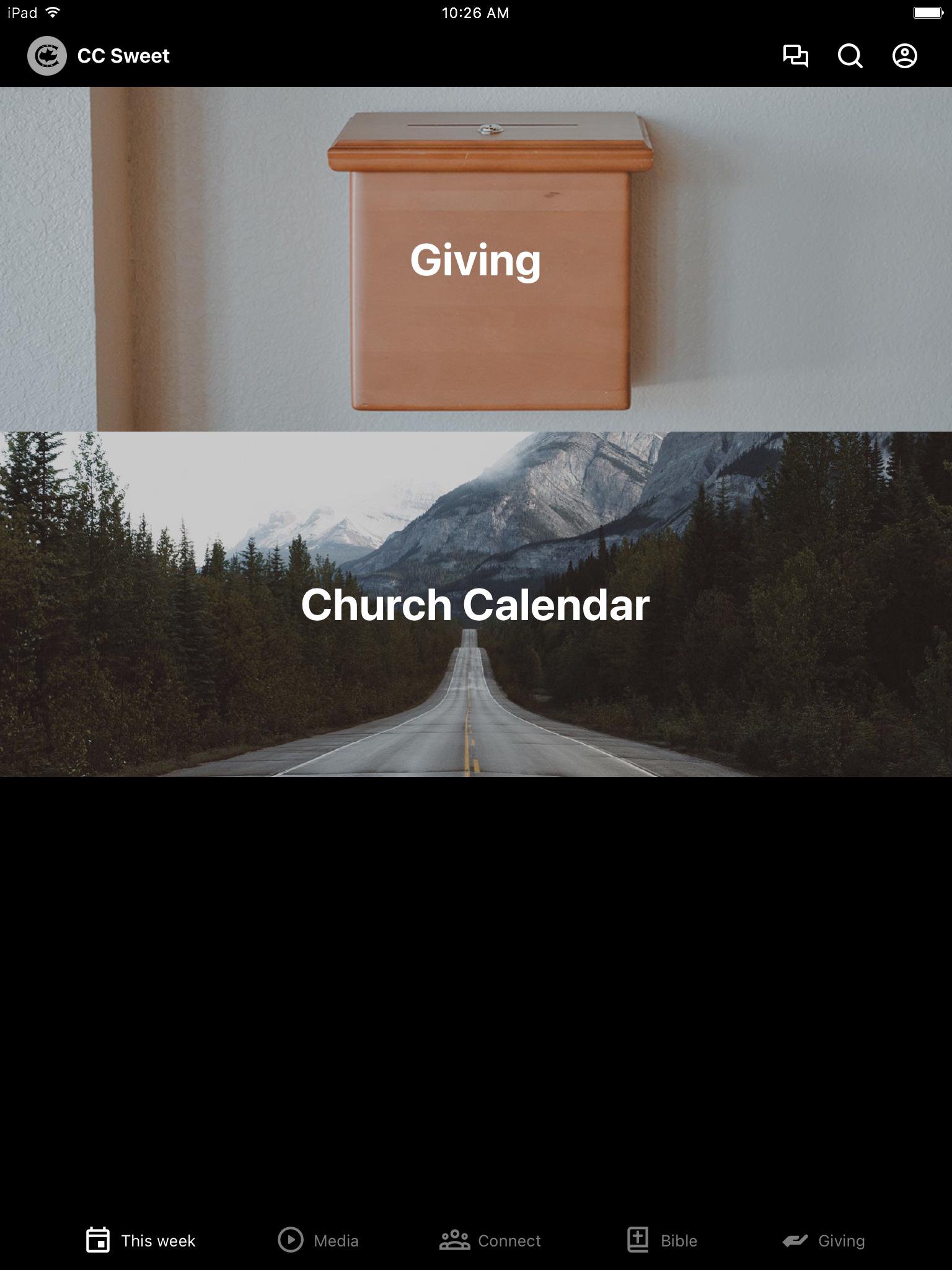
Task: Open the Giving card
Action: (x=476, y=259)
